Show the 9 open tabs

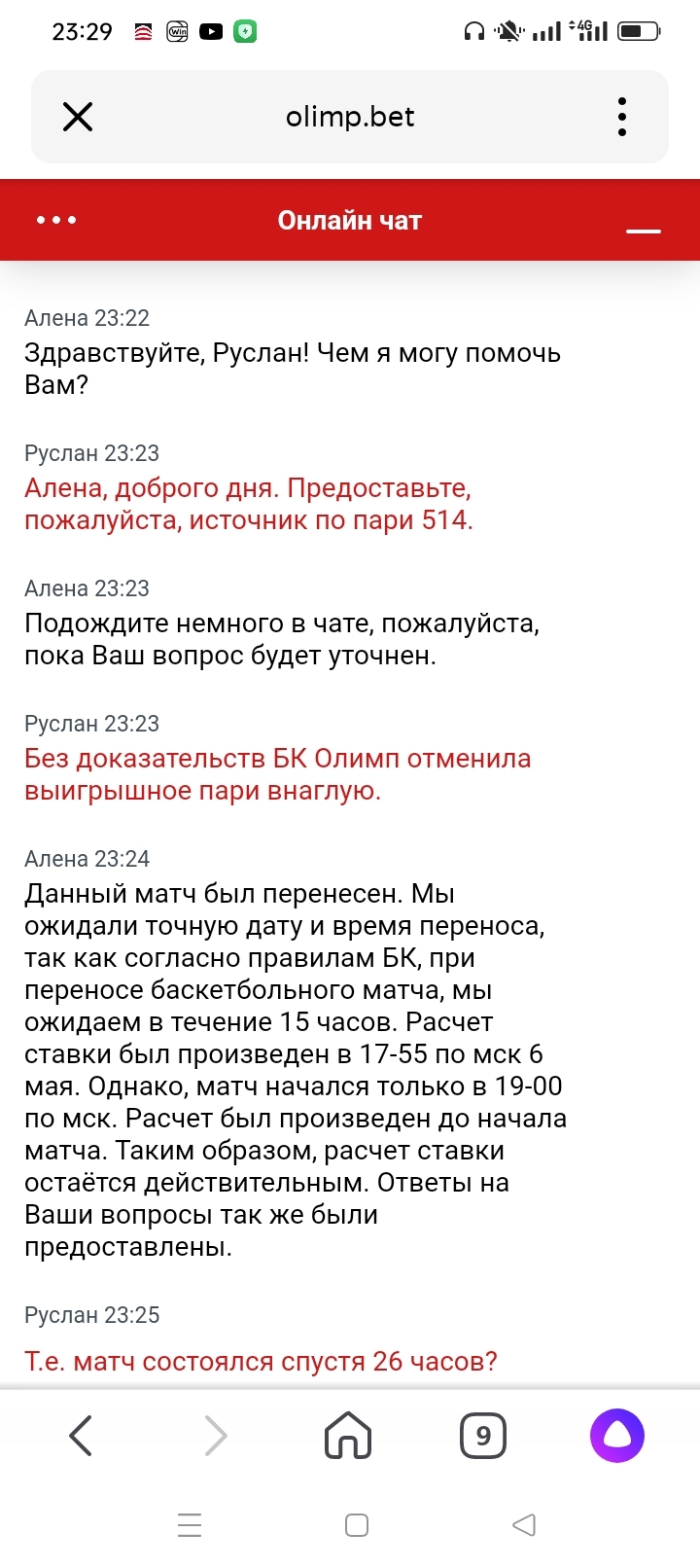pyautogui.click(x=483, y=1436)
